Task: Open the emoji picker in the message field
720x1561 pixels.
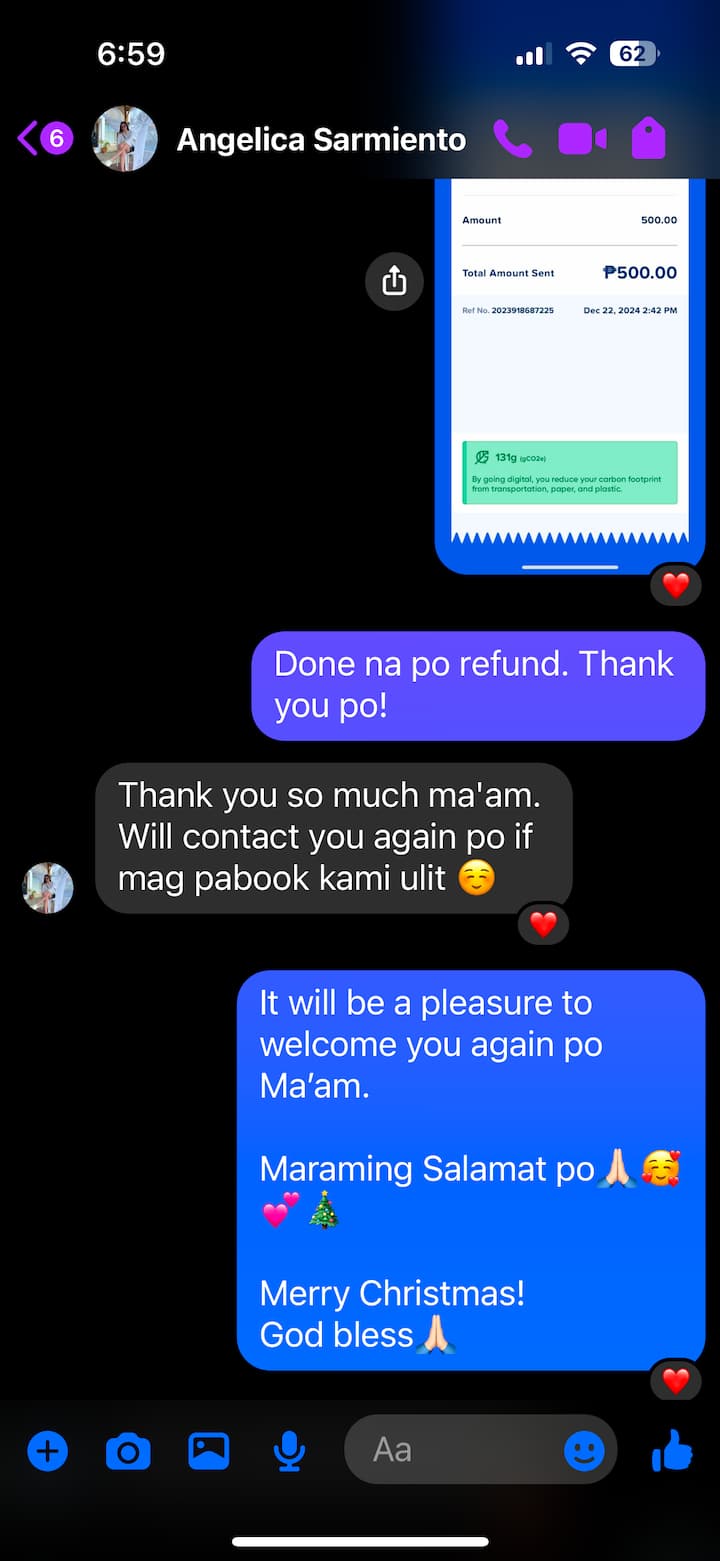Action: pyautogui.click(x=584, y=1450)
